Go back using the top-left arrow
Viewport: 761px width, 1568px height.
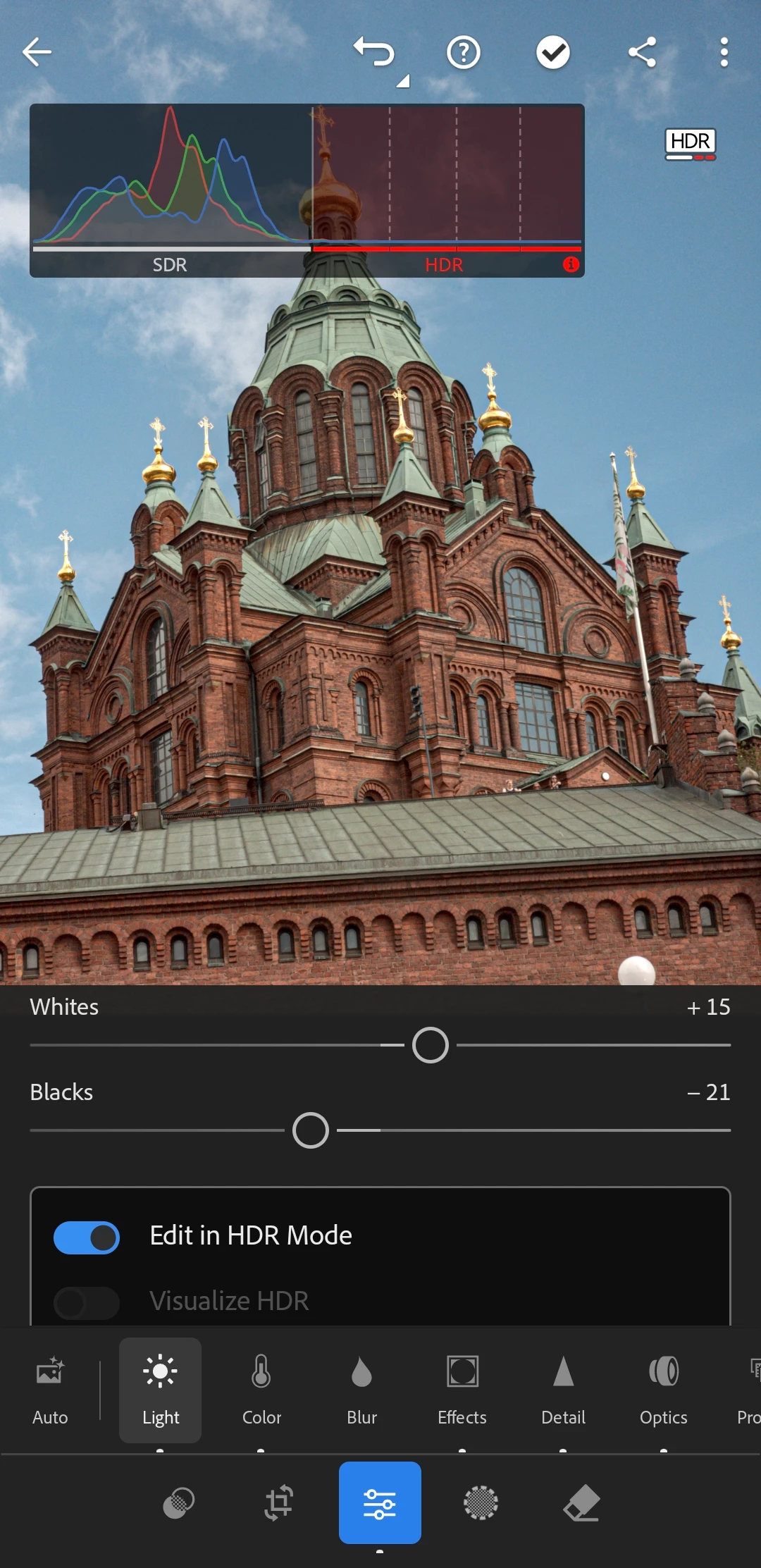[37, 52]
